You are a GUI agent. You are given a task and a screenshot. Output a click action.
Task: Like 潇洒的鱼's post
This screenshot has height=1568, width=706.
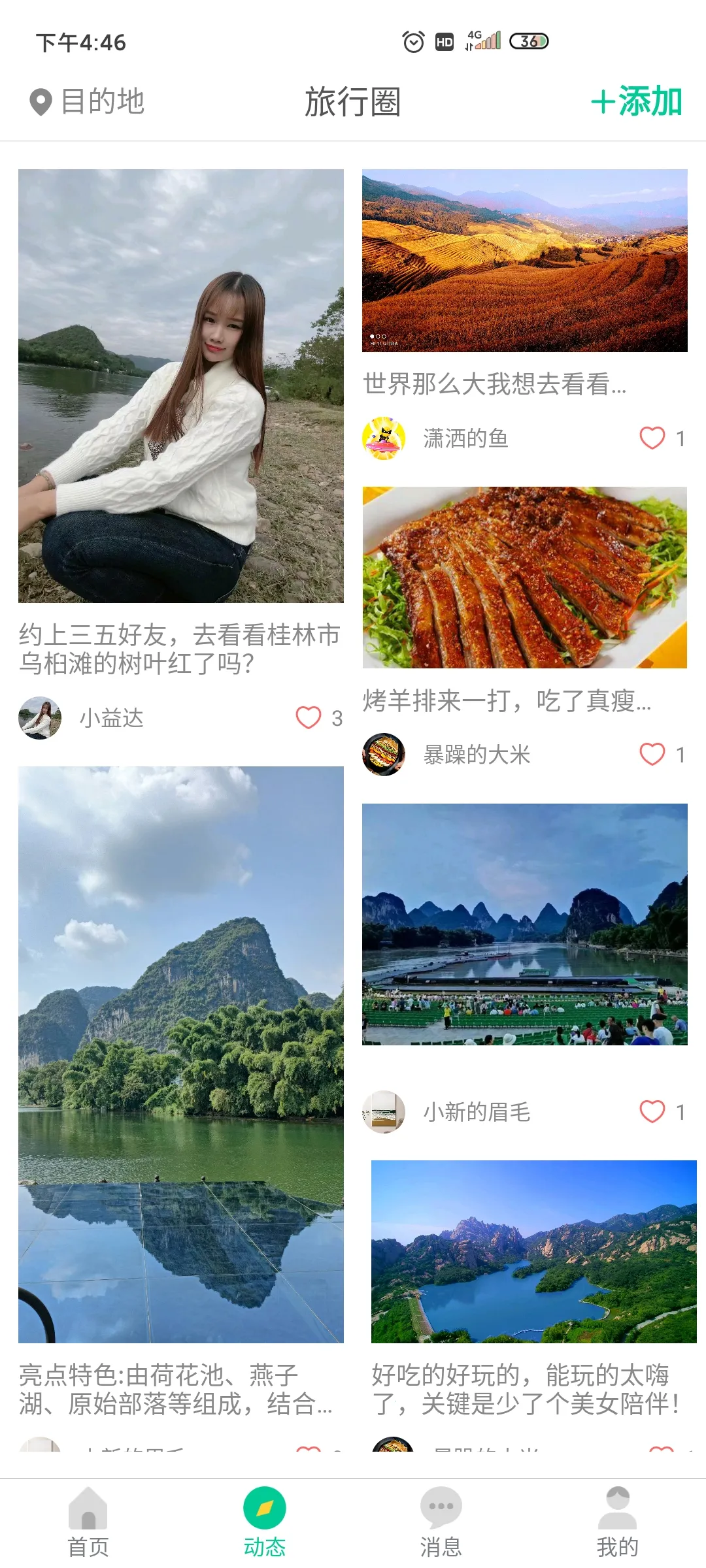click(652, 438)
